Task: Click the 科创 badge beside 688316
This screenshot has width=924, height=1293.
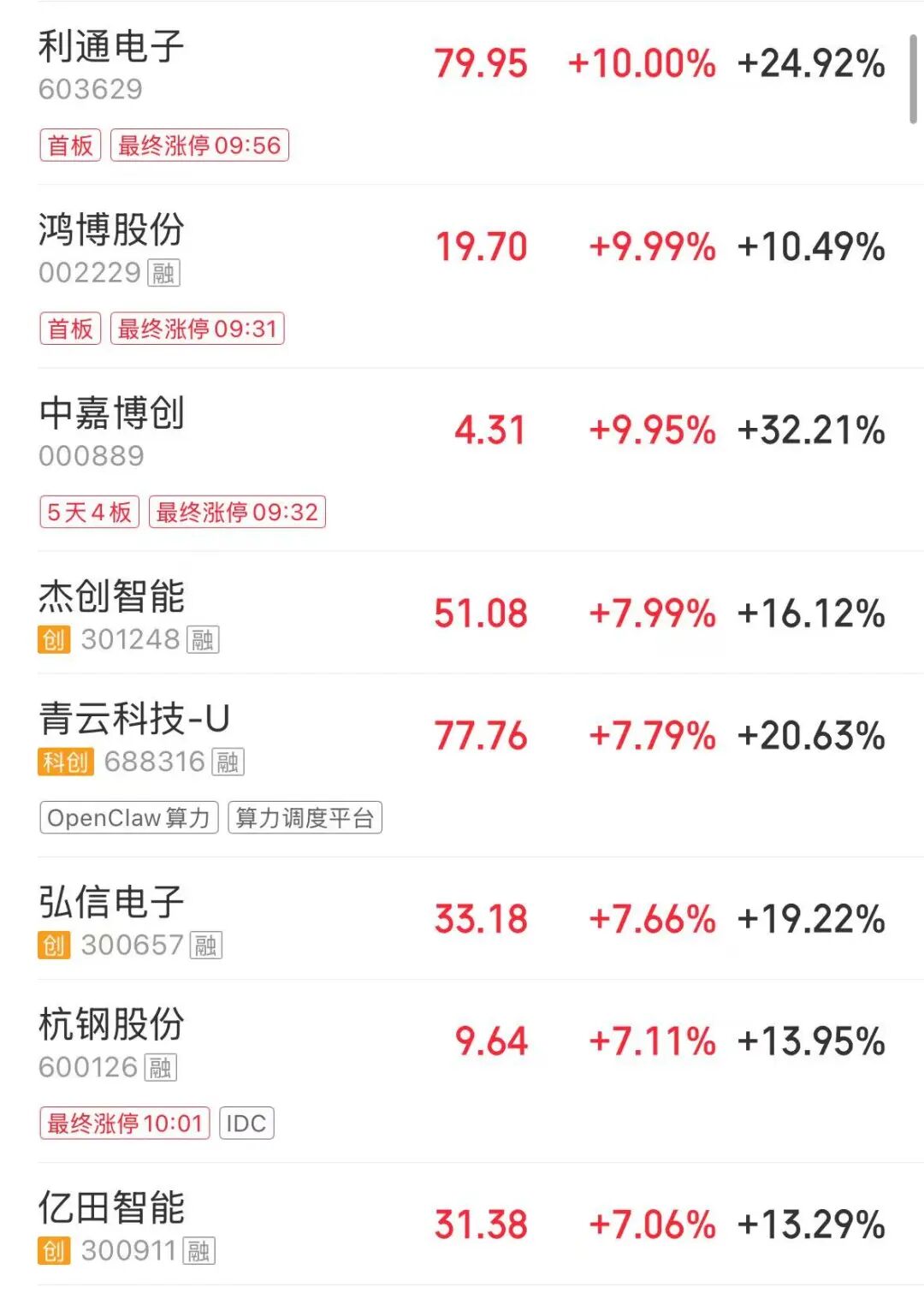Action: point(63,762)
